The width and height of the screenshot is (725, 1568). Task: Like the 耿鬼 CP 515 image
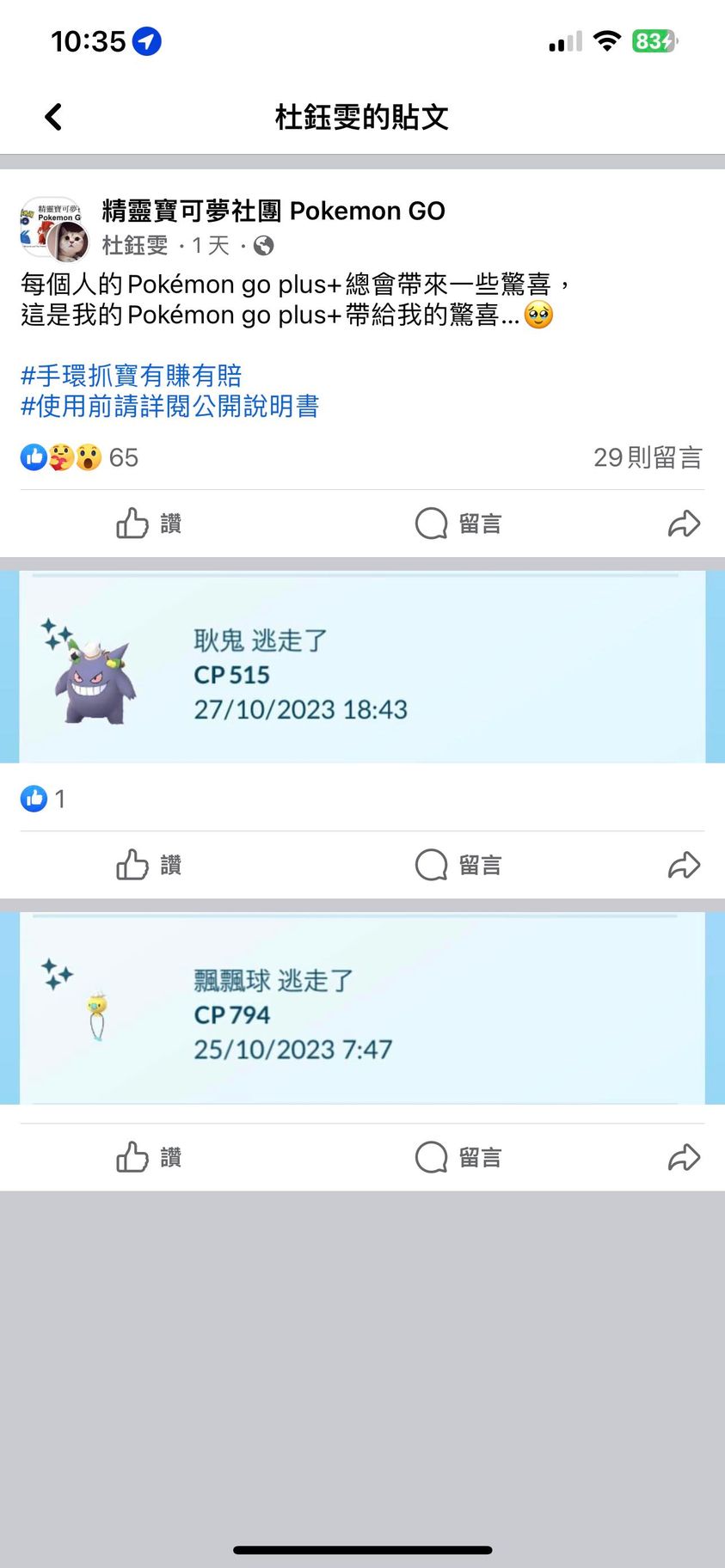(x=149, y=865)
